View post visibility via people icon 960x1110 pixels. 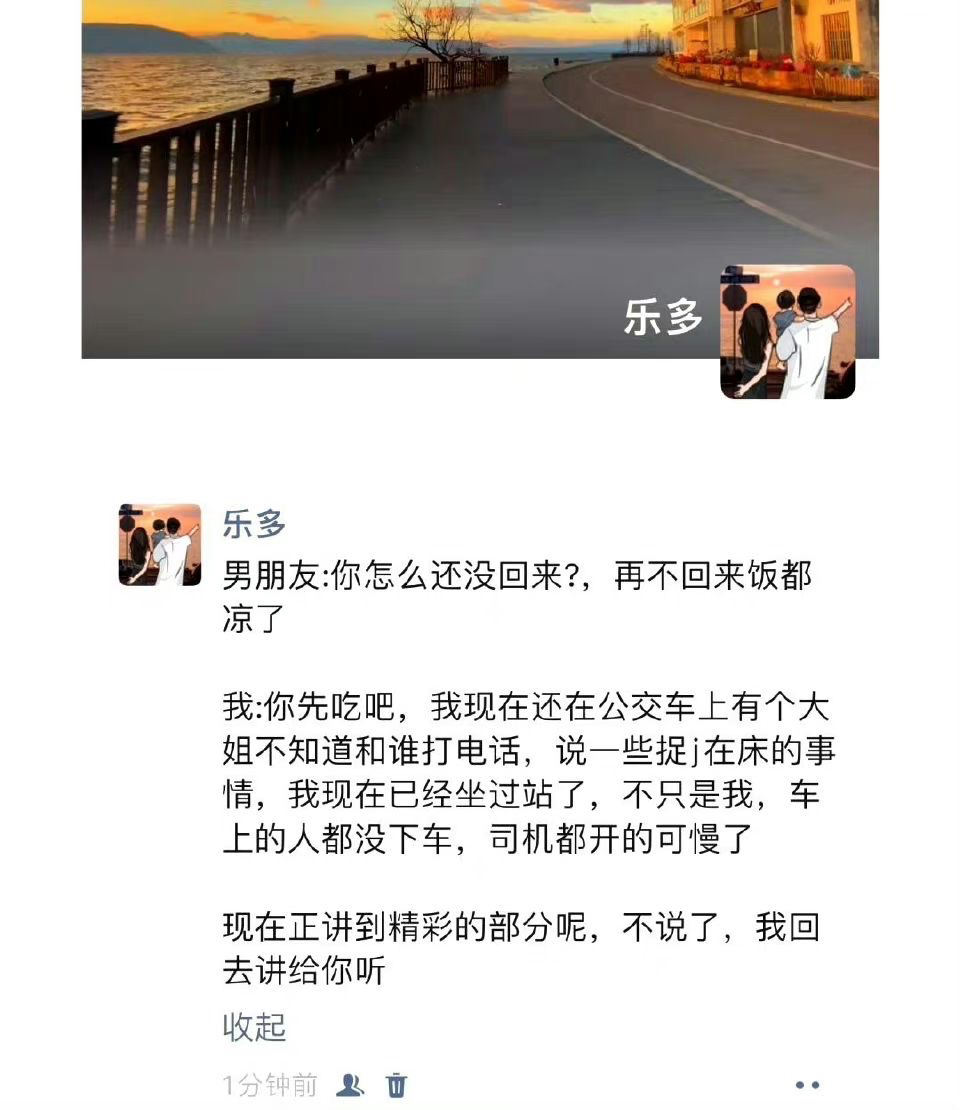click(350, 1085)
